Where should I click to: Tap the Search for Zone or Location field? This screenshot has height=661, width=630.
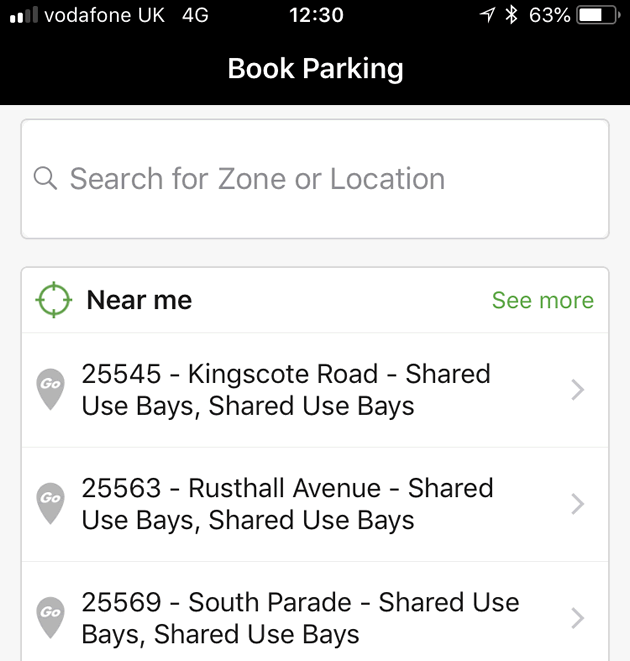pyautogui.click(x=314, y=179)
